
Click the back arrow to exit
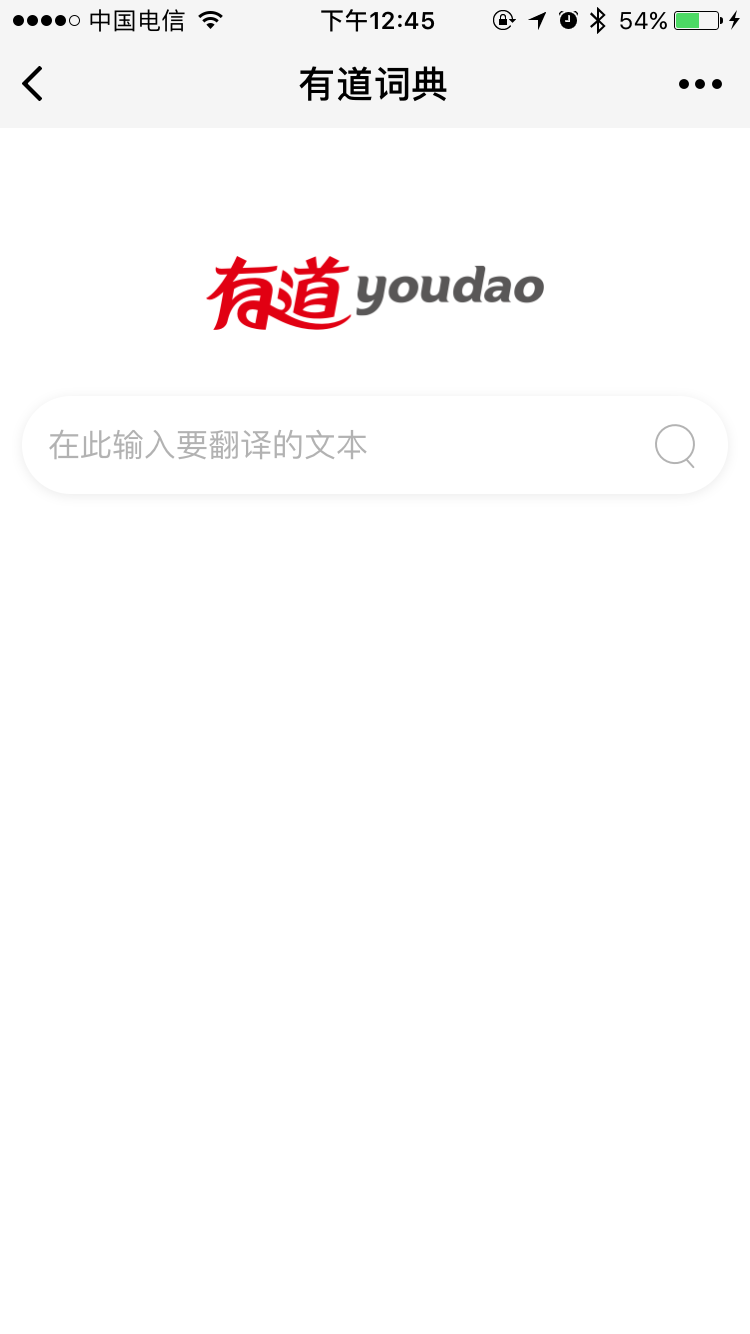(32, 84)
